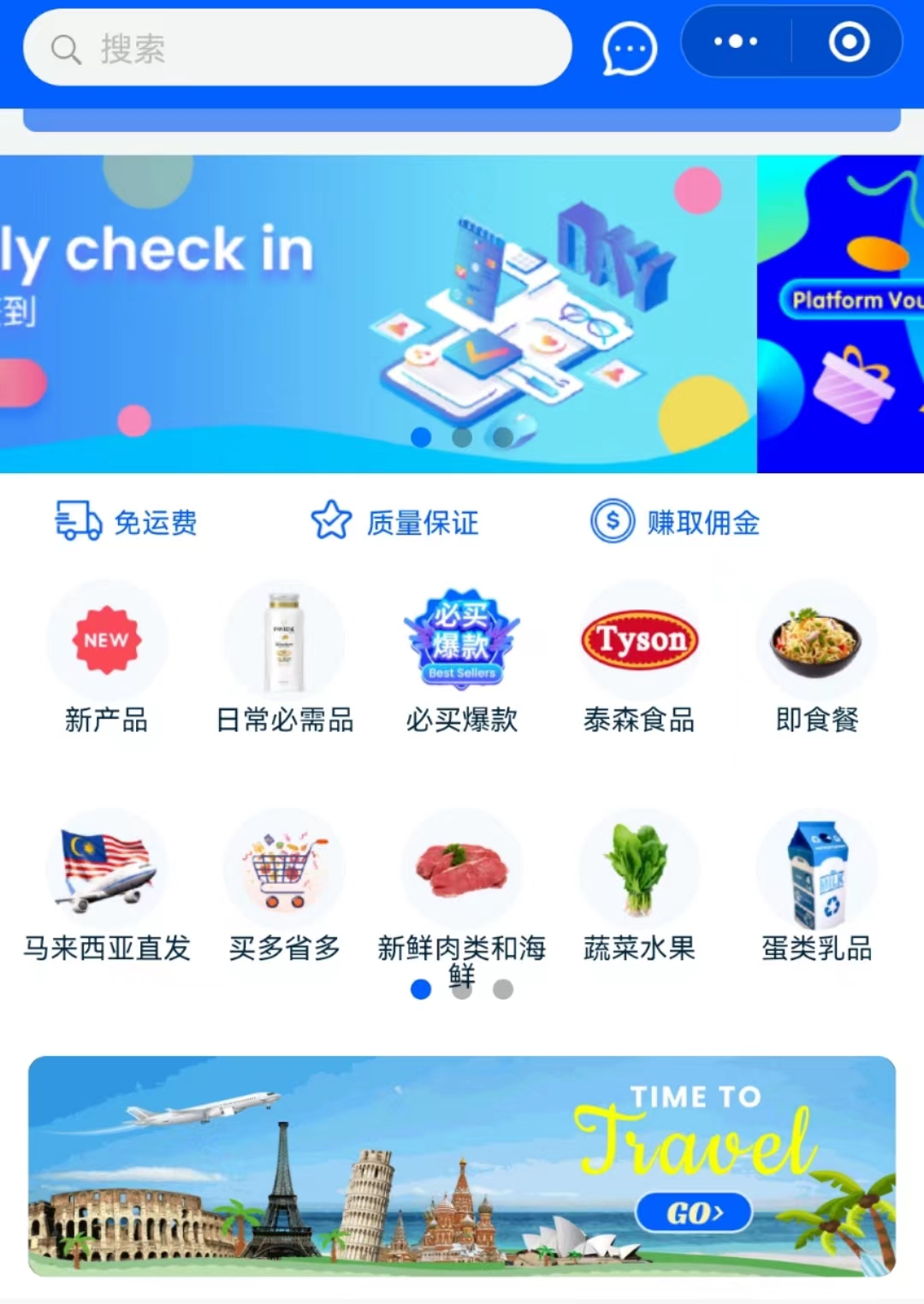Open the 蛋类乳品 dairy carton icon
The height and width of the screenshot is (1304, 924).
816,867
